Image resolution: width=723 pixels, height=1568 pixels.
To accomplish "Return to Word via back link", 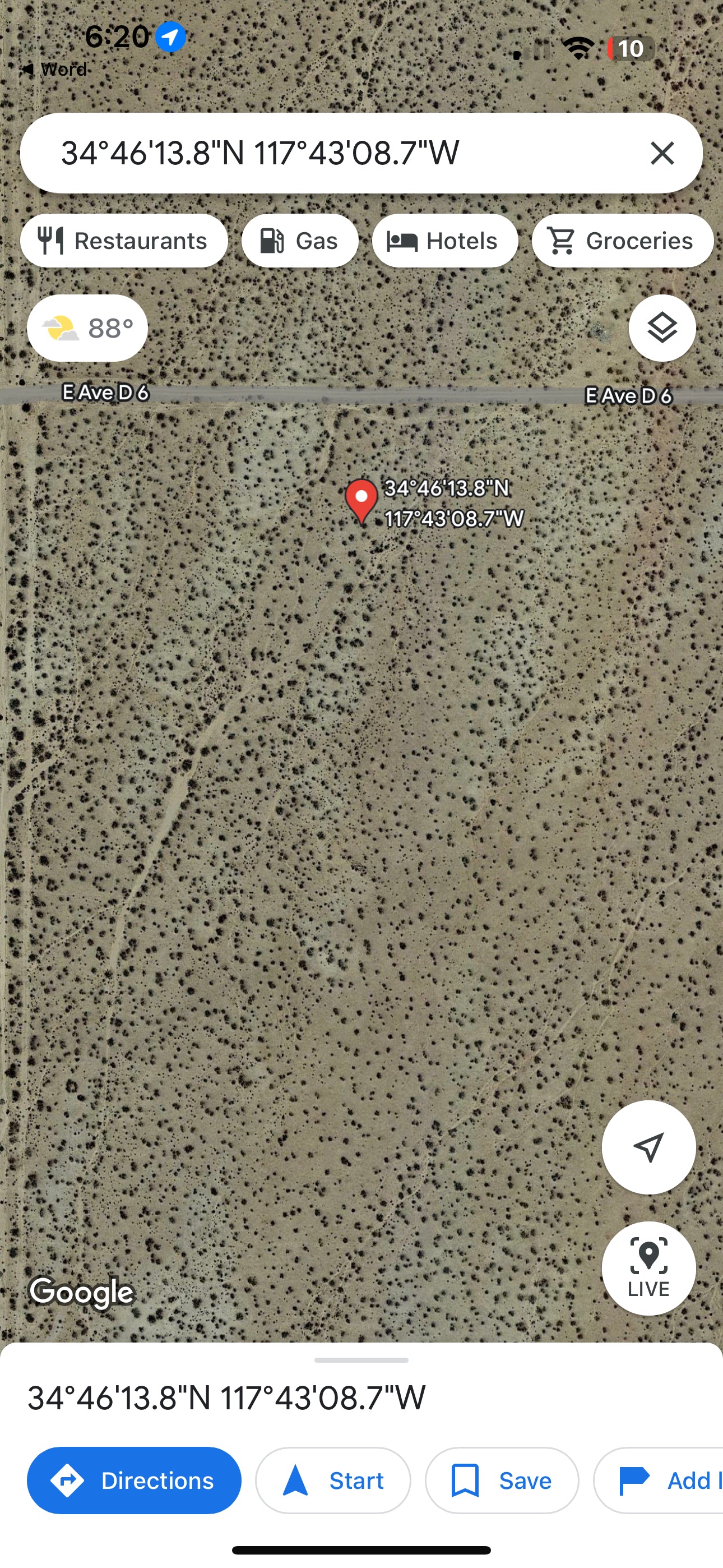I will [x=55, y=70].
